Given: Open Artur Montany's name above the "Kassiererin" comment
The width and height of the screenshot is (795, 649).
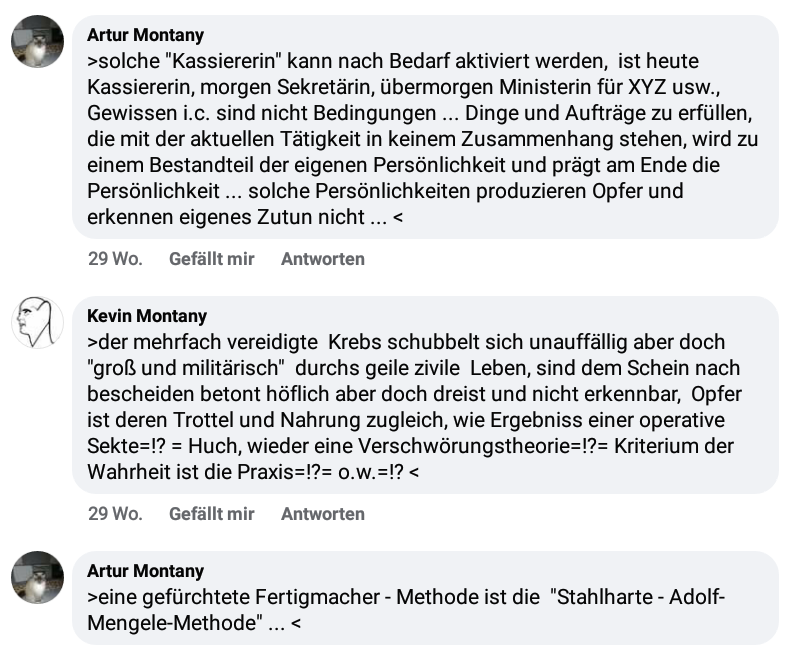Looking at the screenshot, I should click(x=145, y=35).
